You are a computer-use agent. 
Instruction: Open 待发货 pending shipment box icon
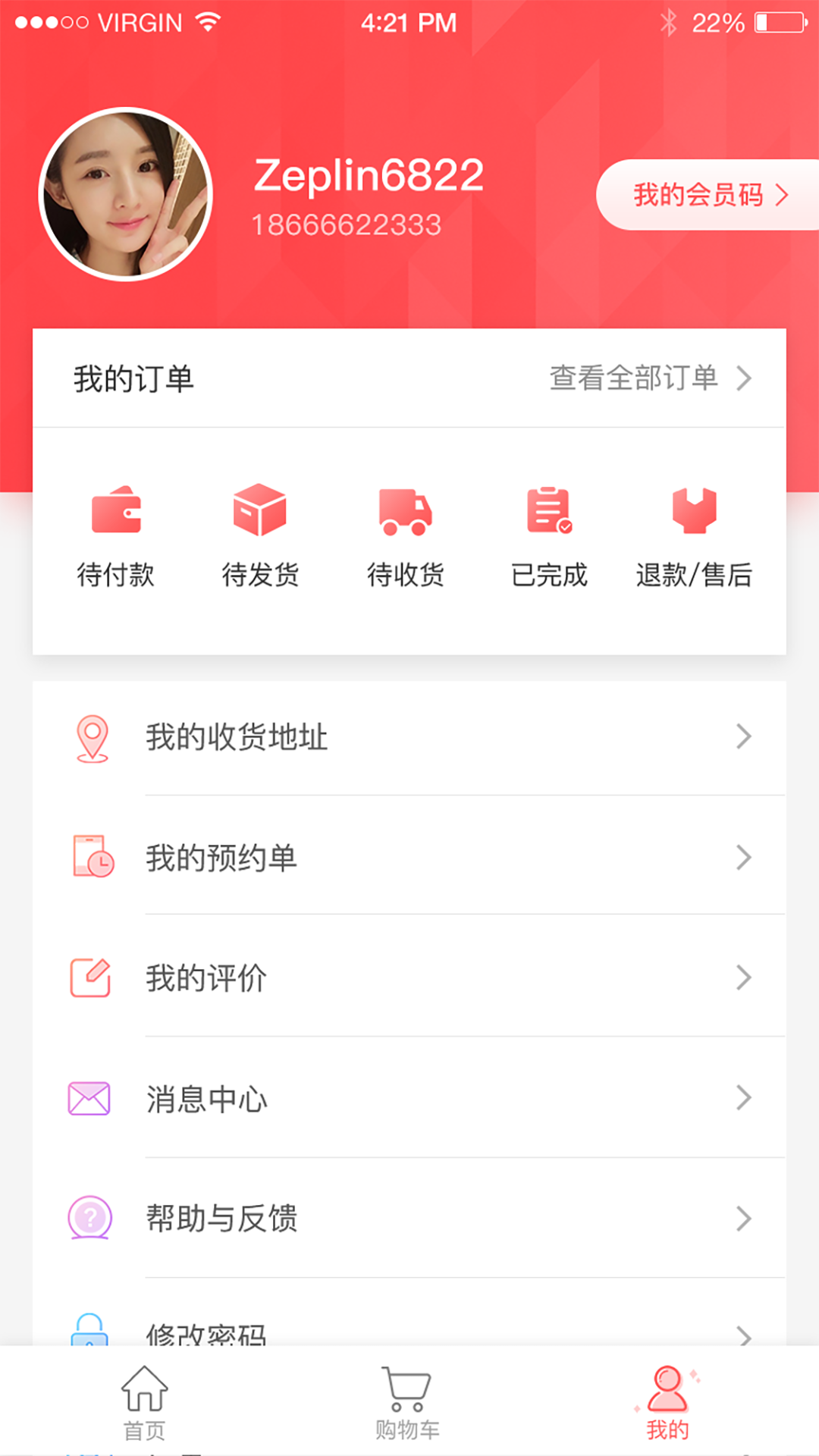pyautogui.click(x=262, y=512)
